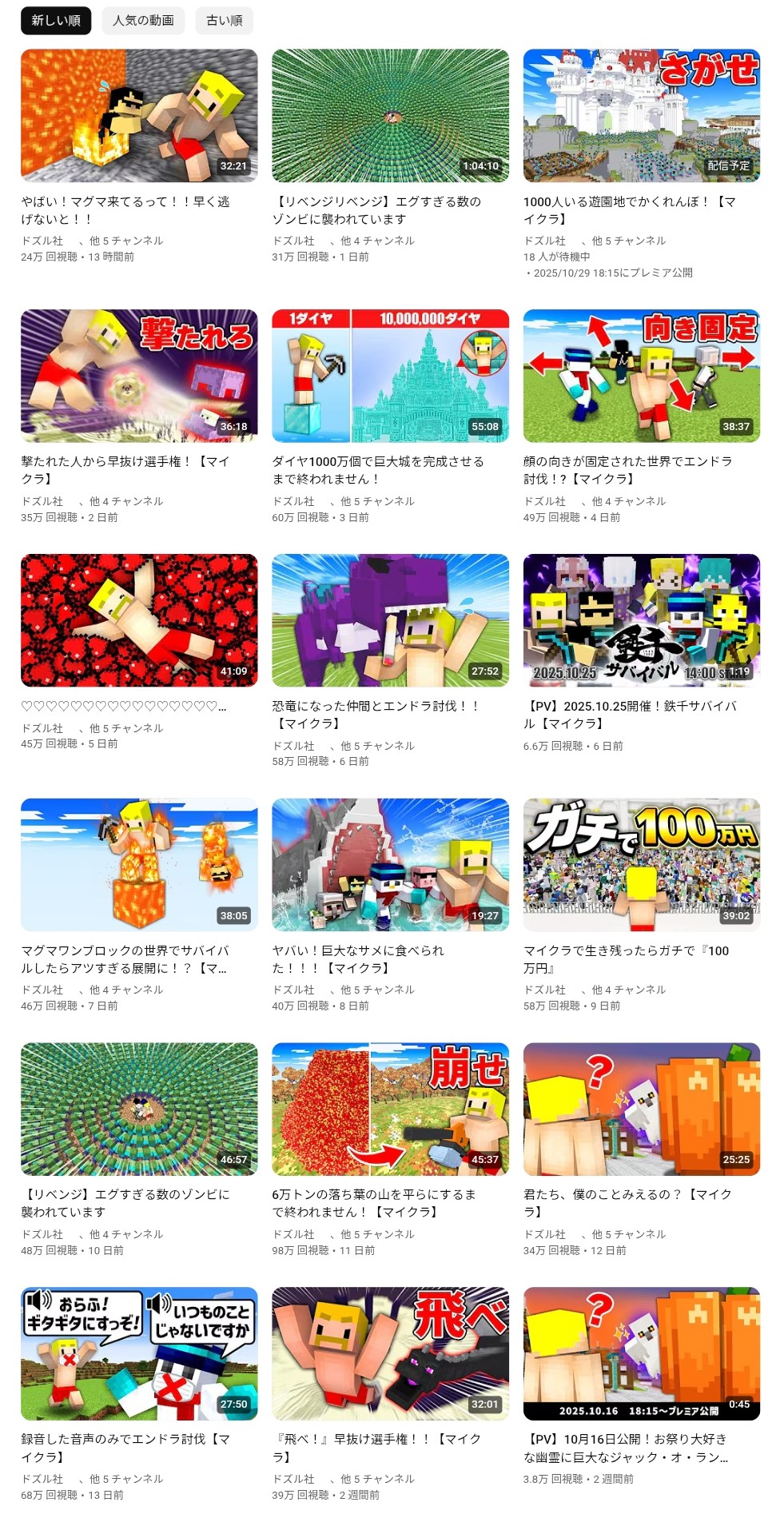Open video やばい！マグマ来てるって！！
784x1514 pixels.
tap(139, 116)
